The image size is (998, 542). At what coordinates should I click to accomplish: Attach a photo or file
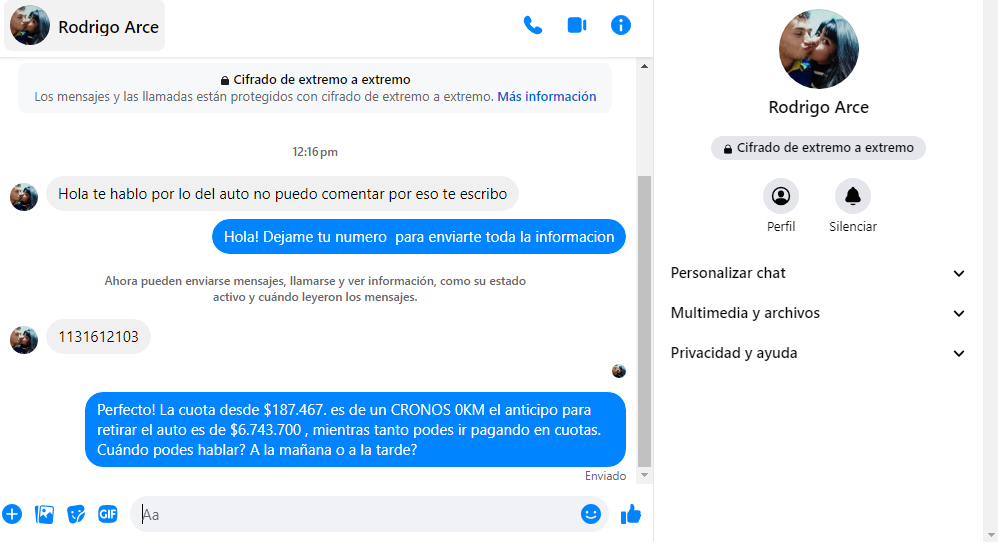click(x=44, y=514)
